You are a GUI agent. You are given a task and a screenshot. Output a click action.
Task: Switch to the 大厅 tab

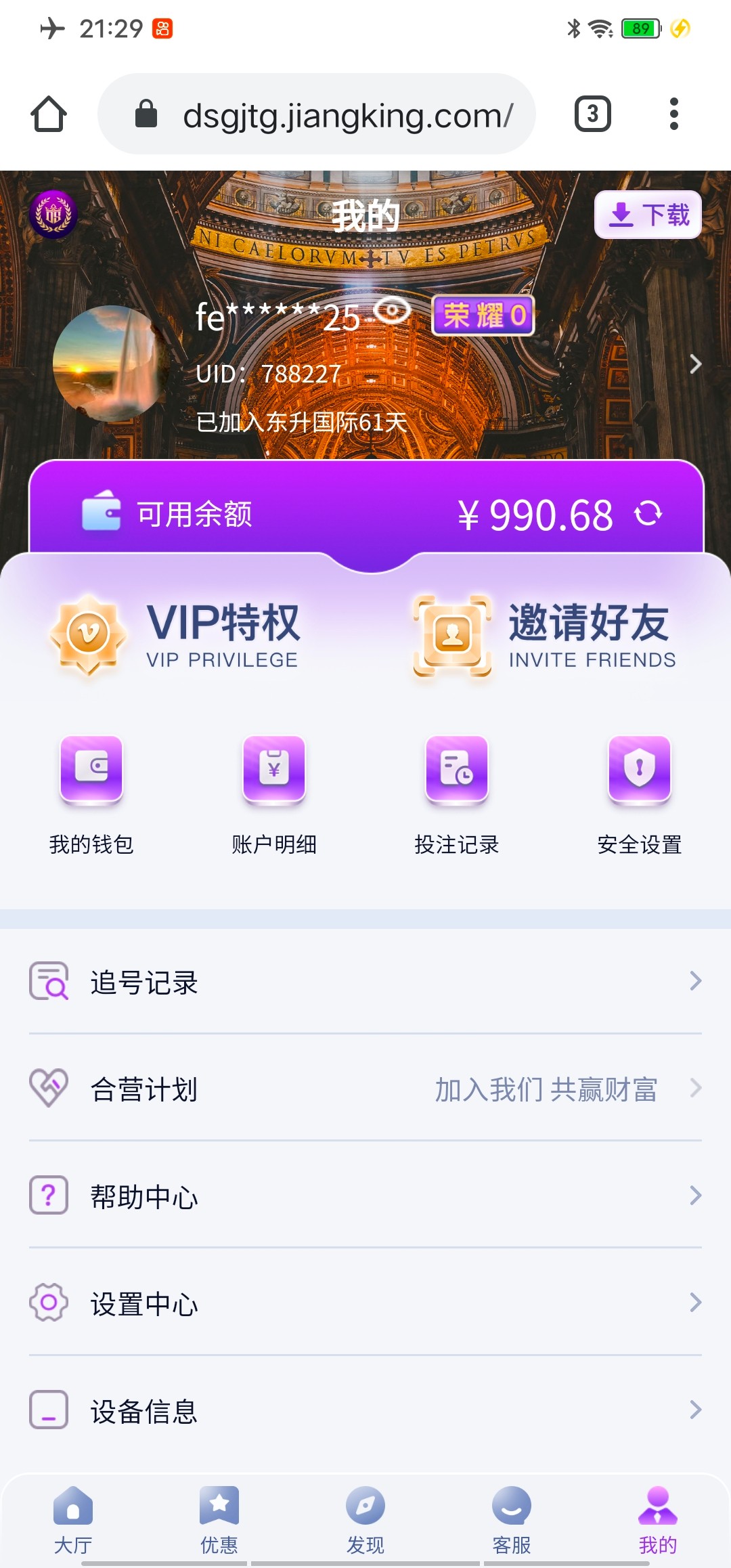(72, 1517)
